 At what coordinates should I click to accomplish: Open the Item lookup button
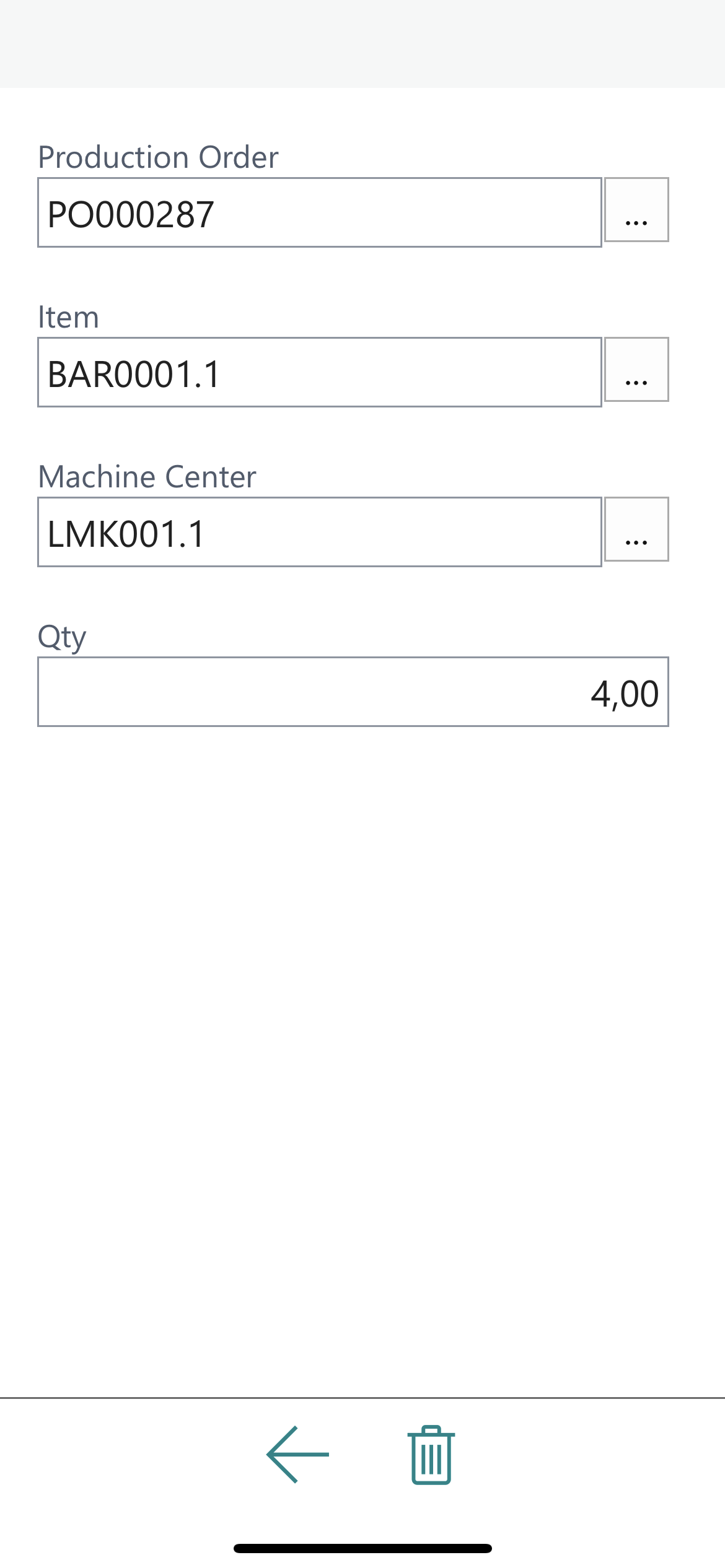636,369
